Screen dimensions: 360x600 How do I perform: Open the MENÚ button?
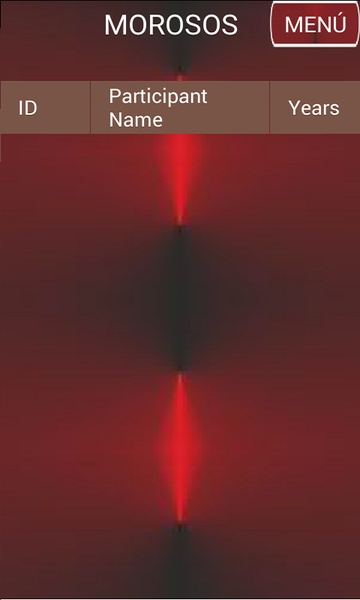(x=315, y=24)
